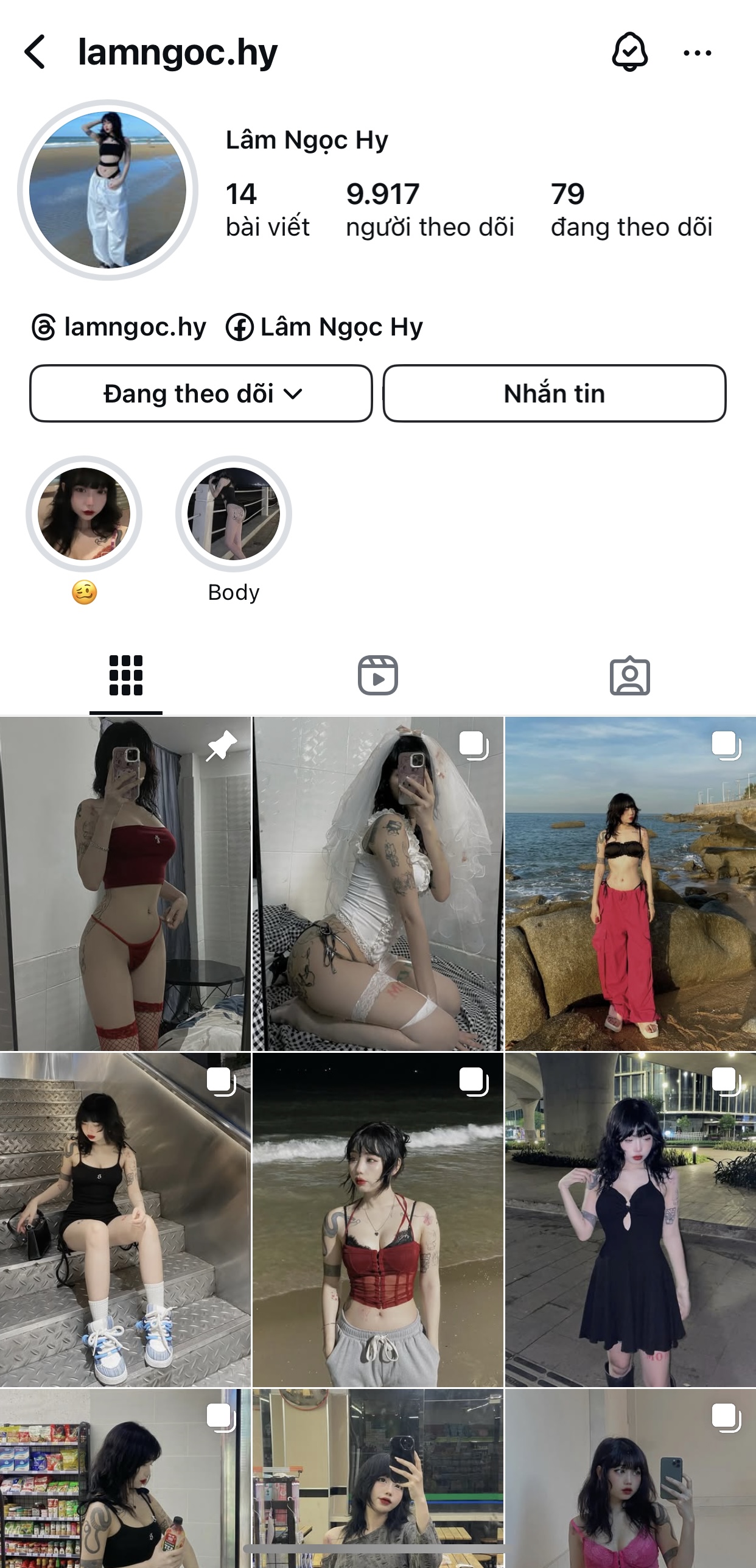
Task: Open the pinned post thumbnail
Action: (125, 884)
